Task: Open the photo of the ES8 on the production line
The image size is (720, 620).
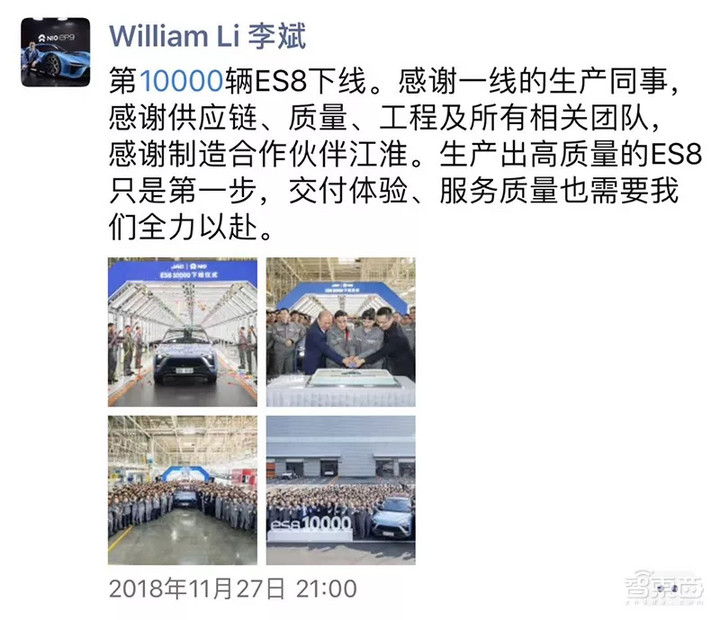Action: 182,332
